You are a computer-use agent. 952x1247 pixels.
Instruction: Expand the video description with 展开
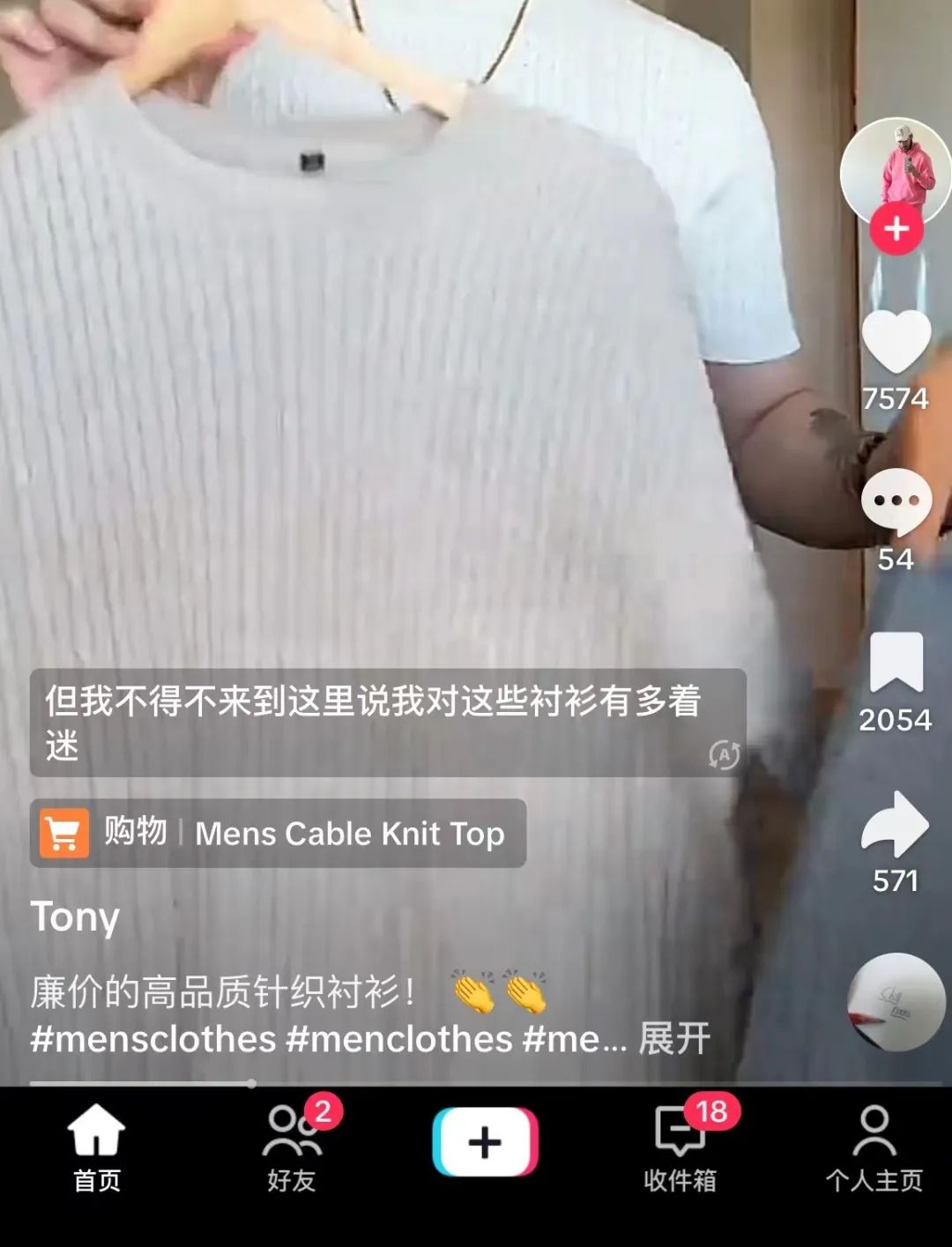[x=674, y=1039]
